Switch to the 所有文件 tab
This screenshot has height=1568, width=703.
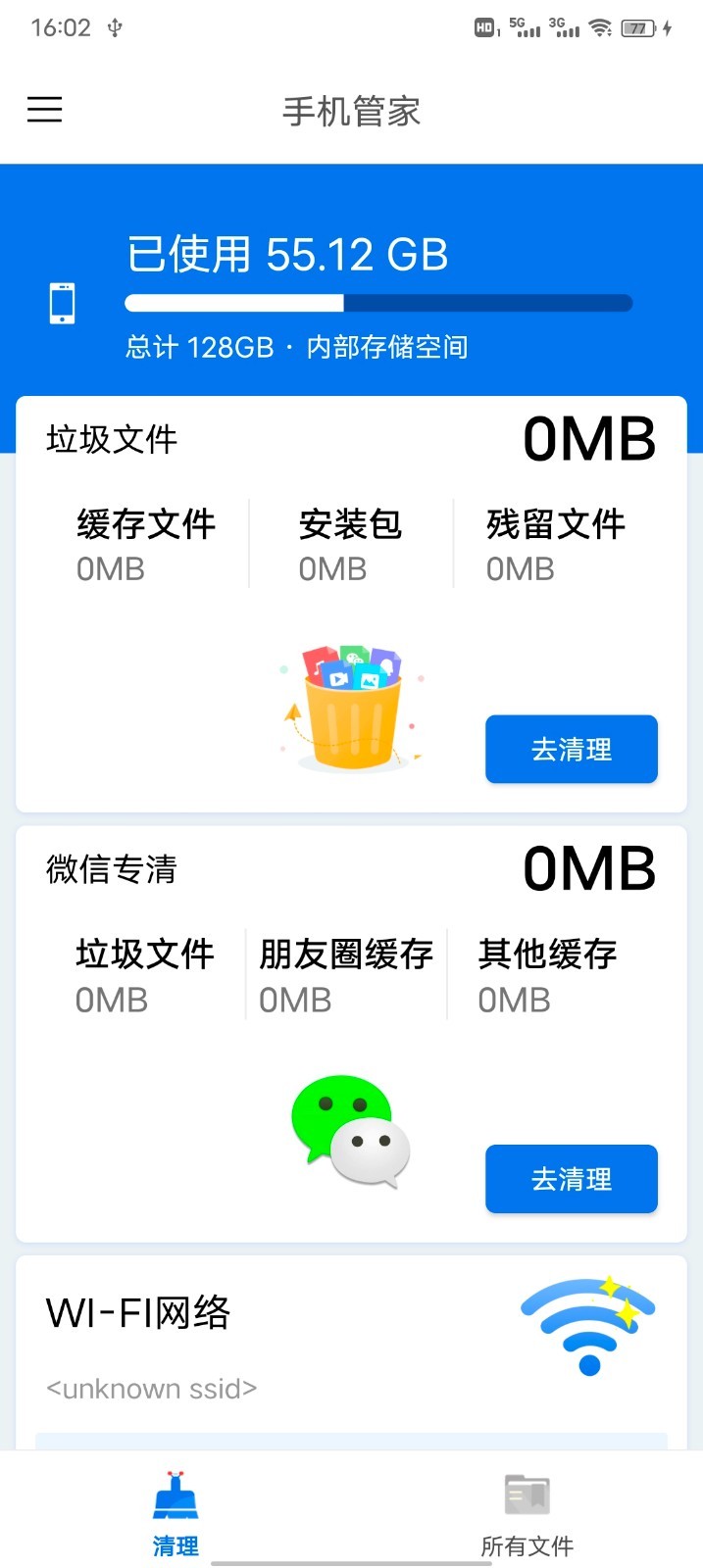click(527, 1514)
